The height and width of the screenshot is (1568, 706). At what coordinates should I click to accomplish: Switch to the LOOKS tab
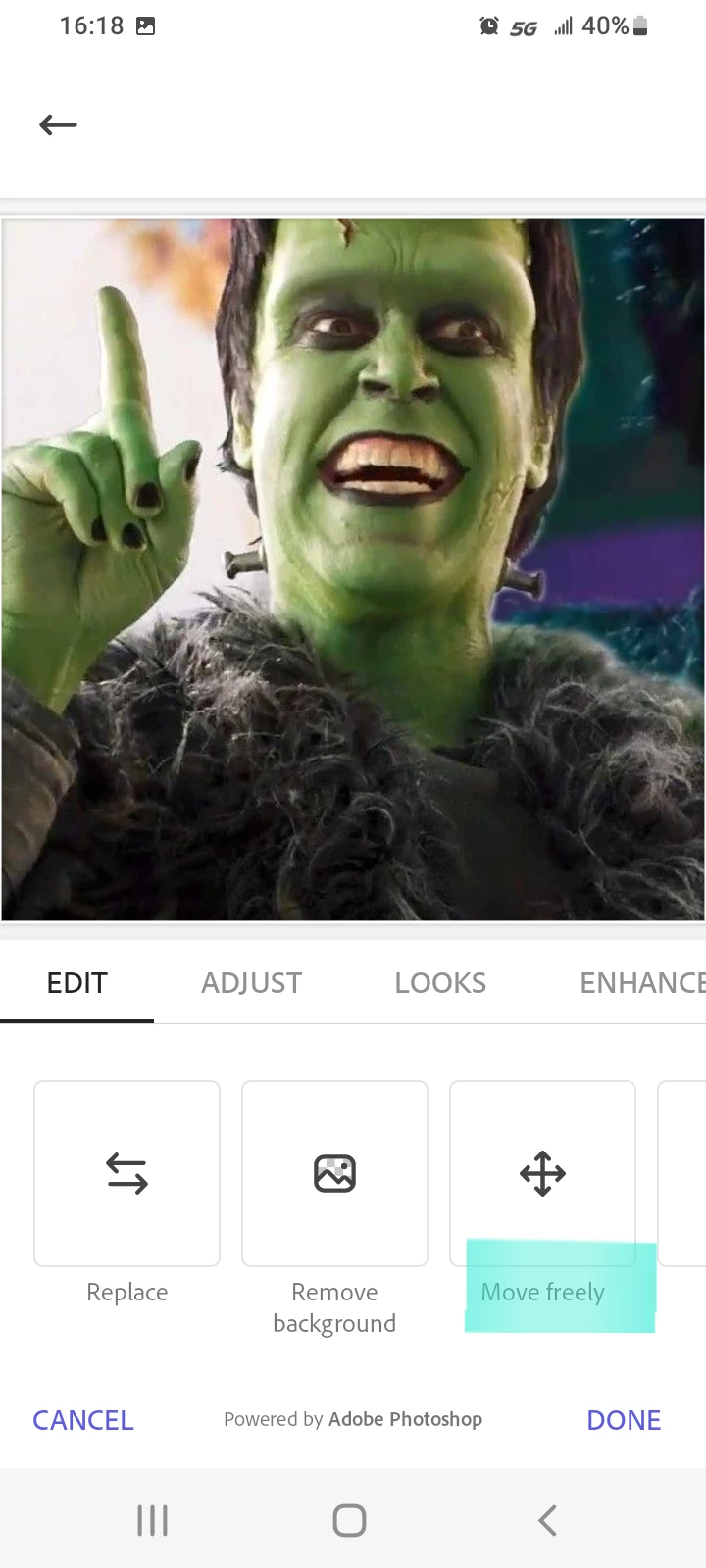[440, 983]
